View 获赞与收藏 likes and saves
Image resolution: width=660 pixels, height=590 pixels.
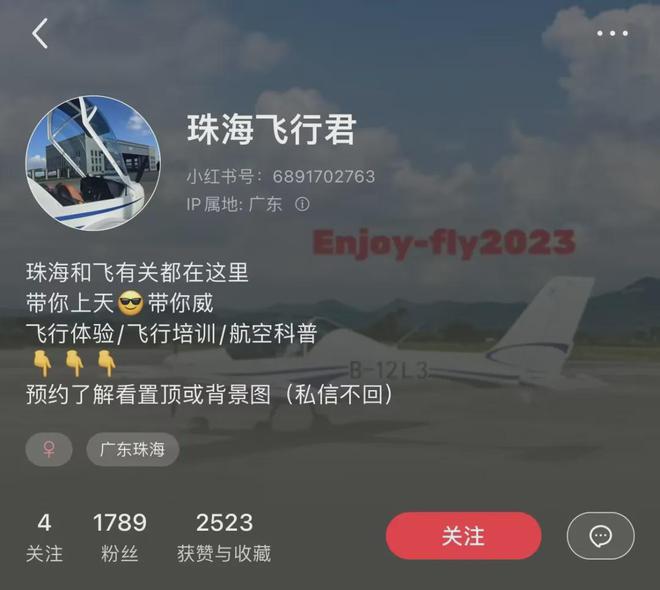tap(224, 537)
